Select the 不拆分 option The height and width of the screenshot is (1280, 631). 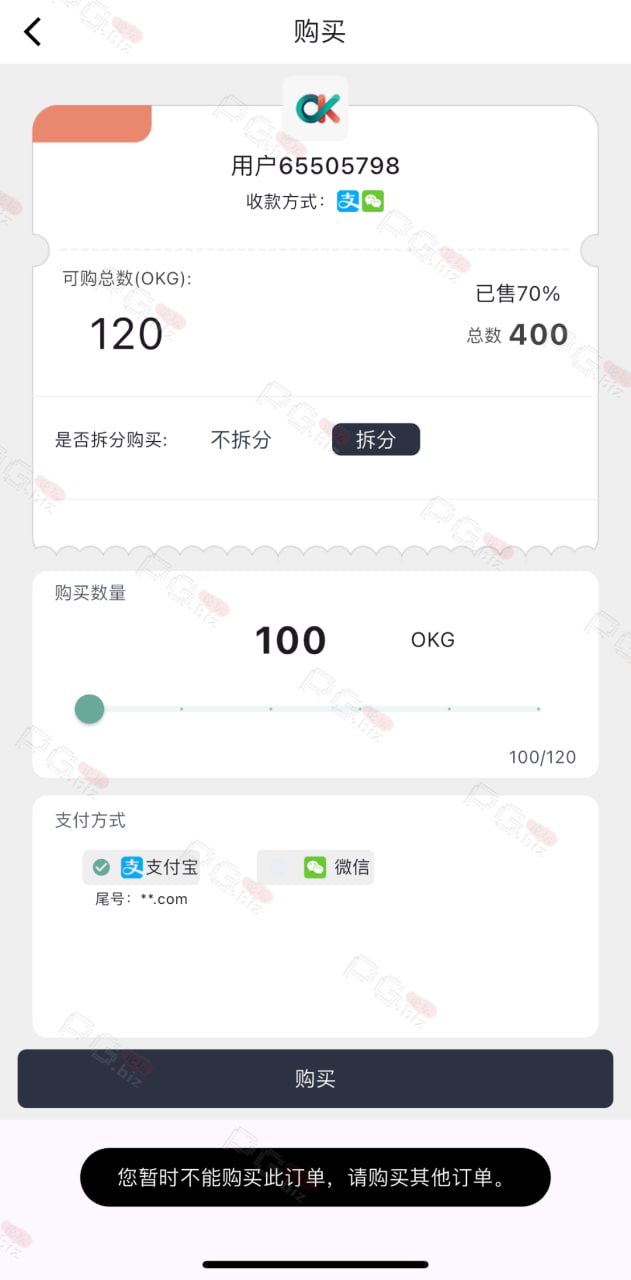[x=241, y=440]
